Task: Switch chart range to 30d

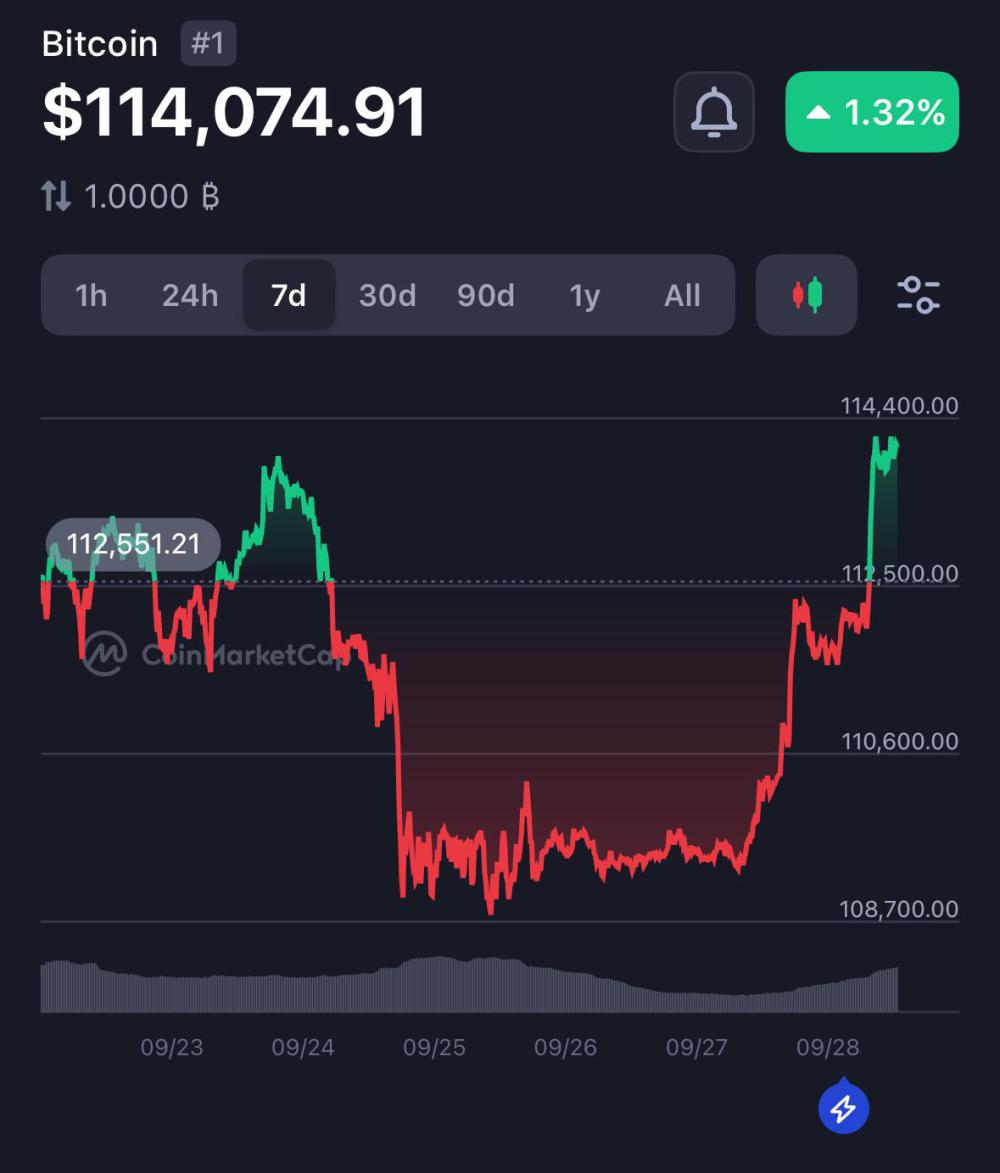Action: point(387,296)
